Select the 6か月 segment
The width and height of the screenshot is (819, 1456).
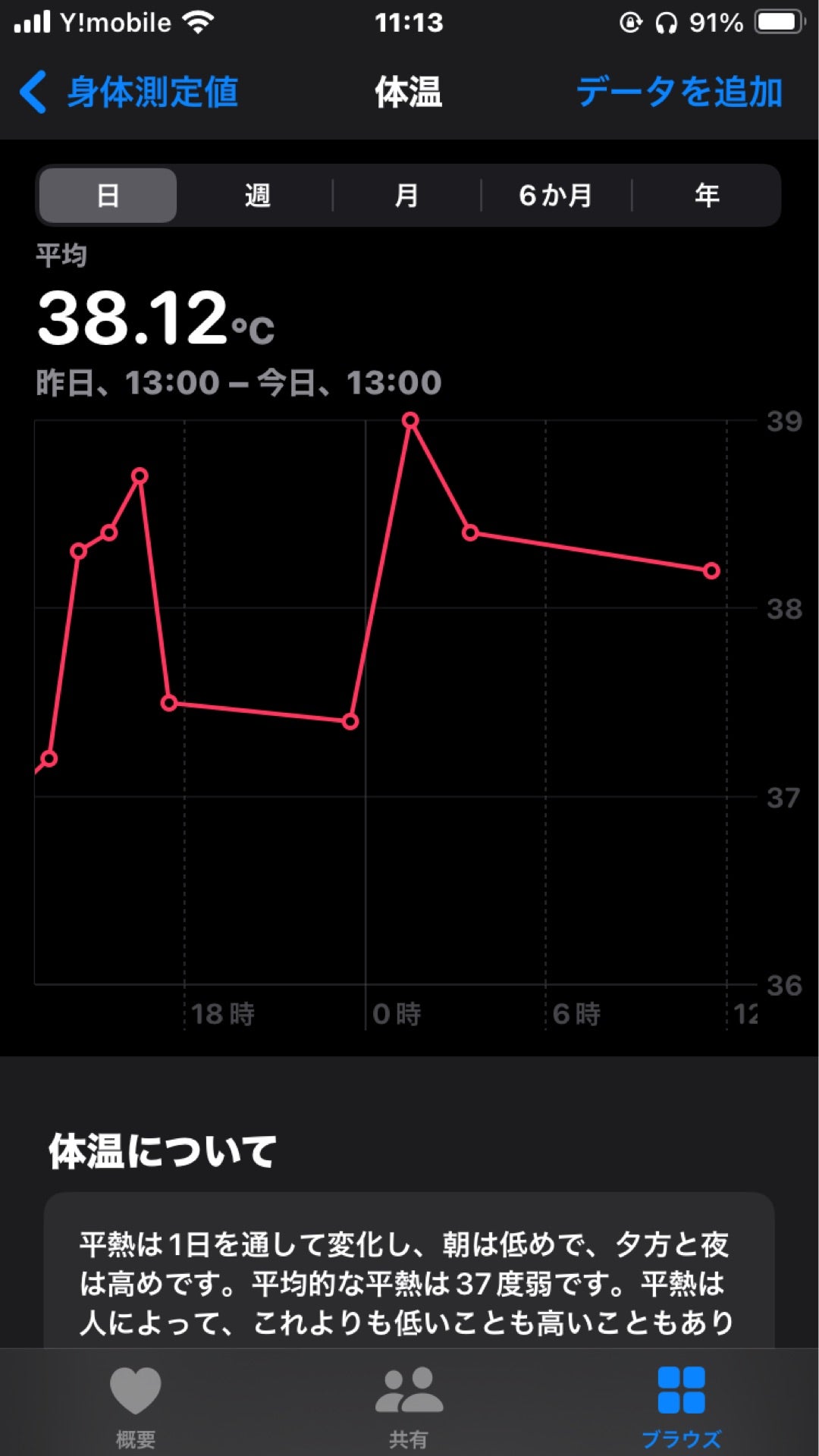pos(556,195)
